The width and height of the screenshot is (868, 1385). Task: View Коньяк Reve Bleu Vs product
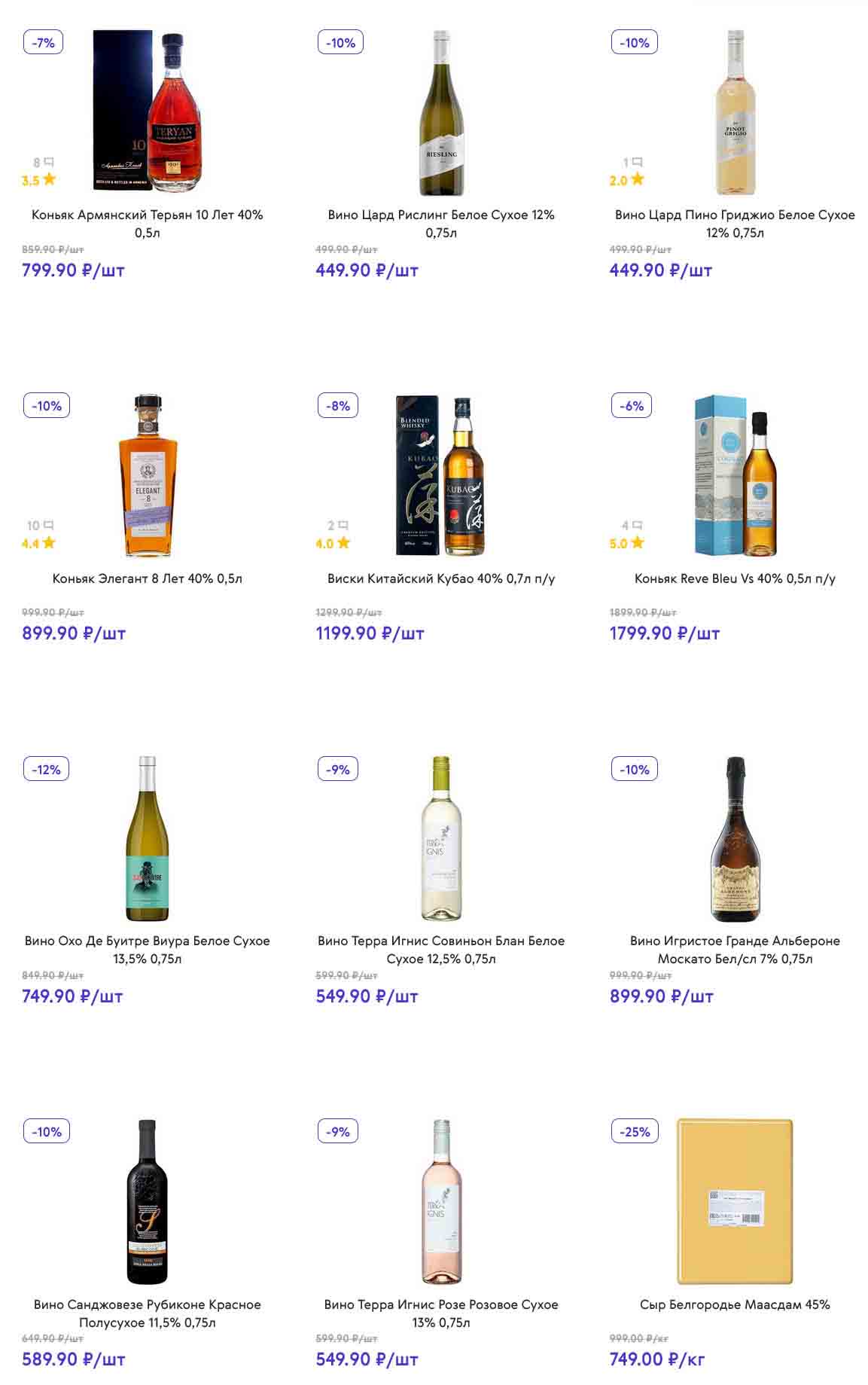coord(735,476)
